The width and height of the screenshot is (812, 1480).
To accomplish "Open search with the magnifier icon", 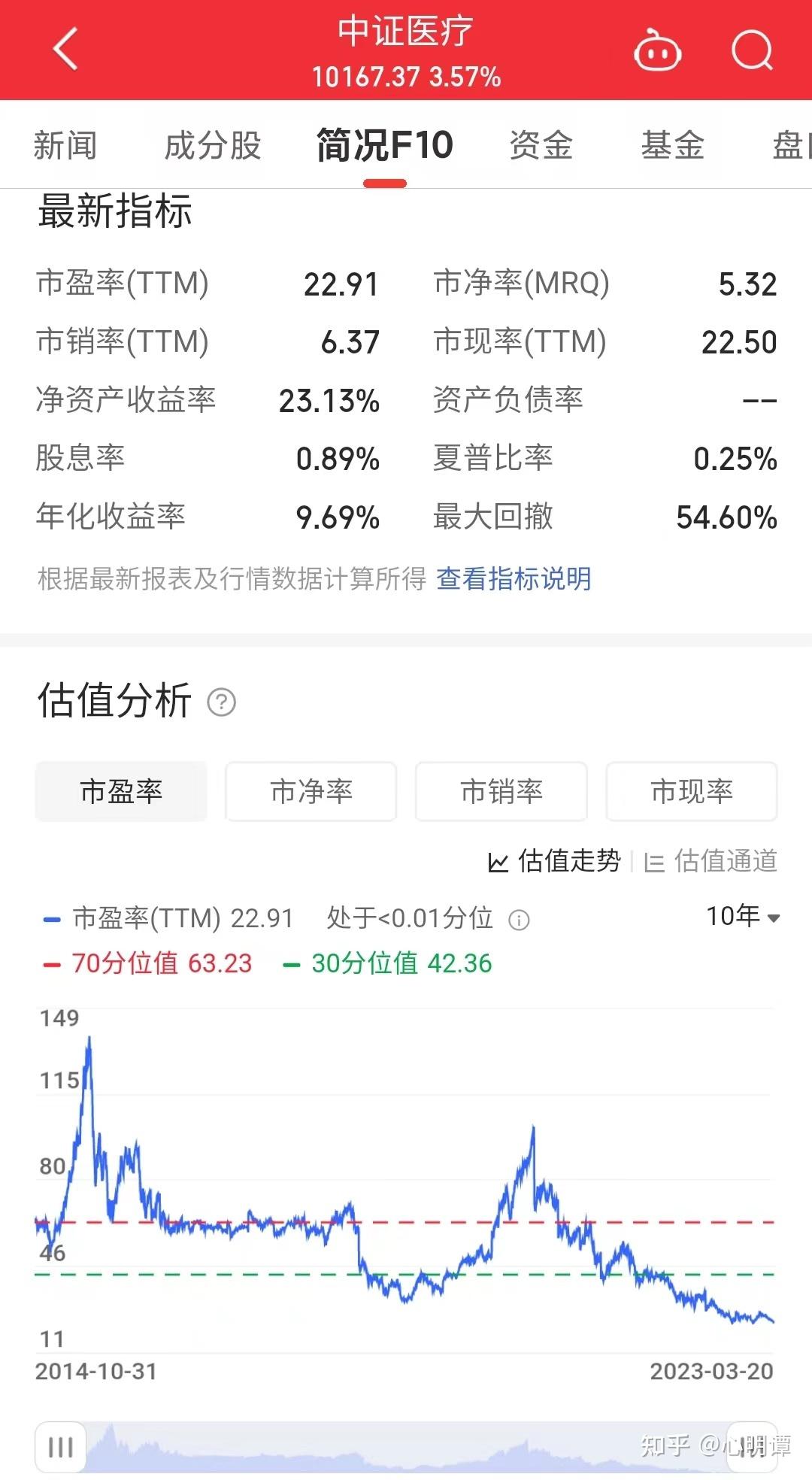I will coord(751,51).
